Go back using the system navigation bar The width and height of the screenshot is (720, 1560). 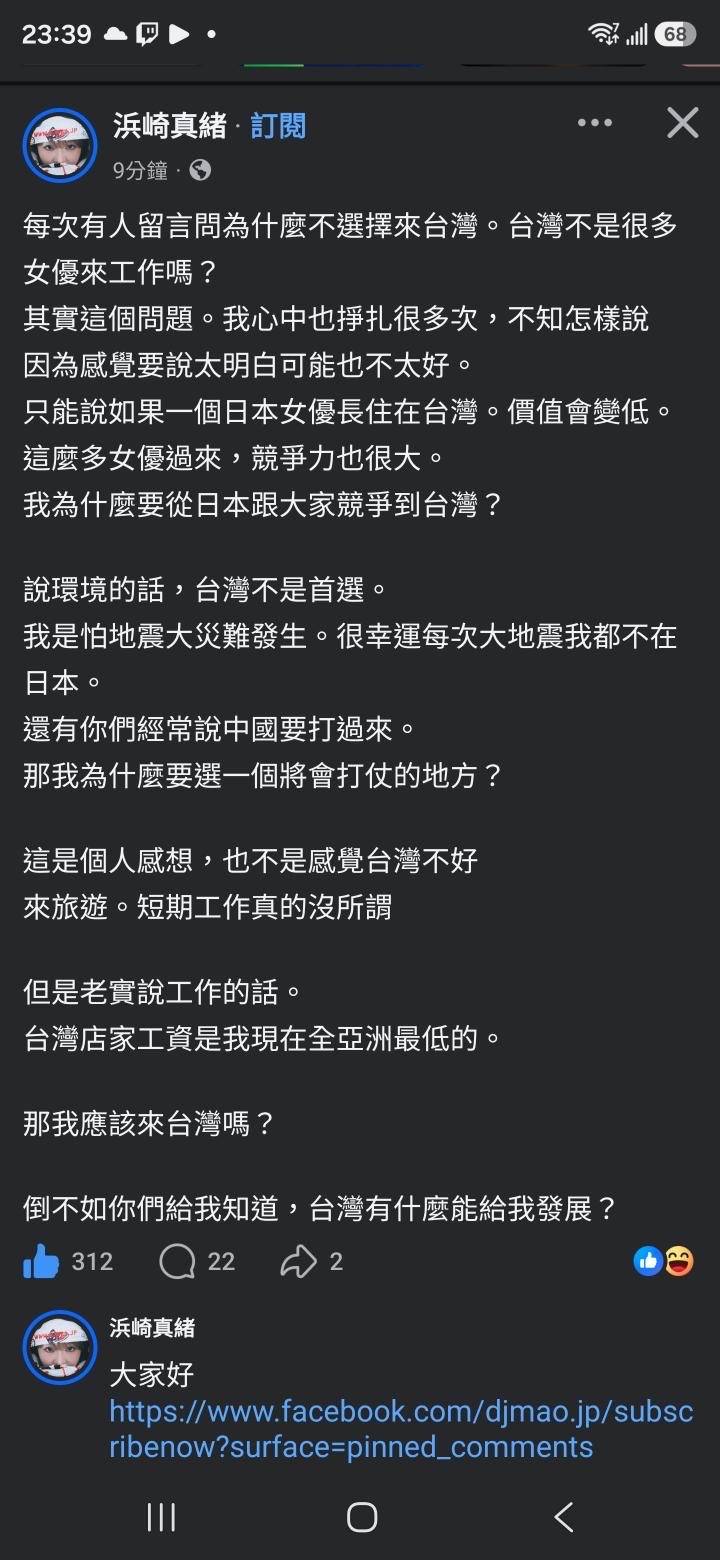(x=563, y=1517)
